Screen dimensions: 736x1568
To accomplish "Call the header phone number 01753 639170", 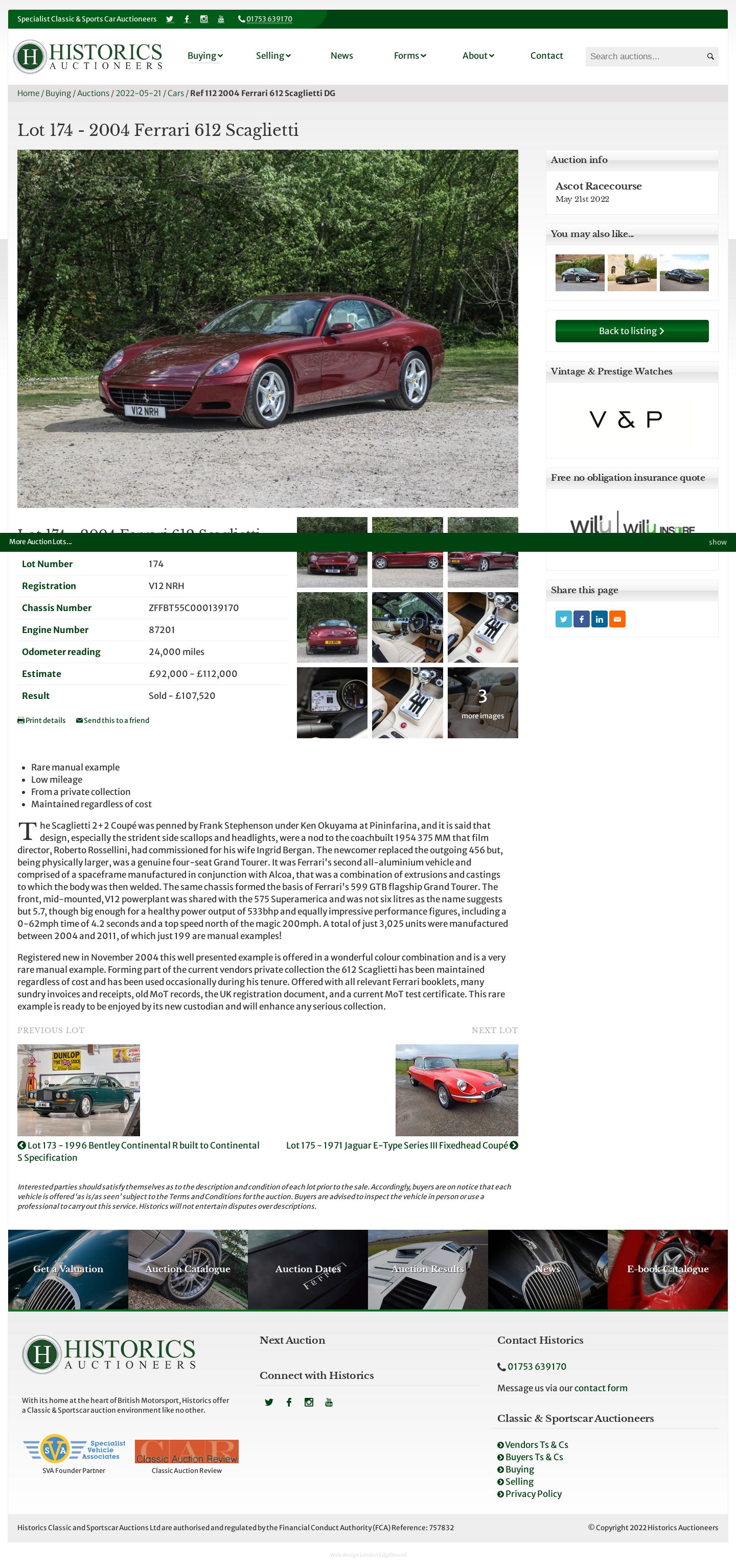I will click(268, 19).
